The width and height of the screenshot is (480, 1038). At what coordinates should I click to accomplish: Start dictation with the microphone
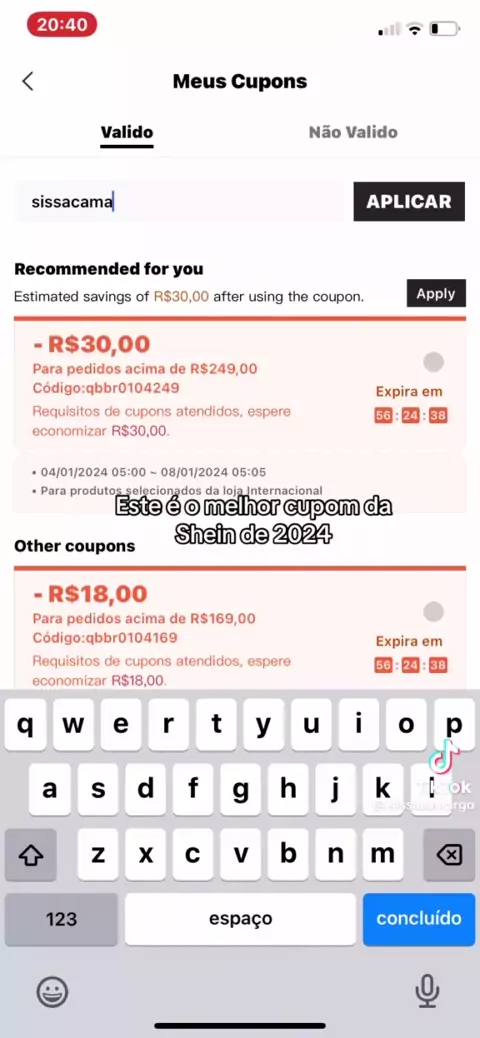427,991
